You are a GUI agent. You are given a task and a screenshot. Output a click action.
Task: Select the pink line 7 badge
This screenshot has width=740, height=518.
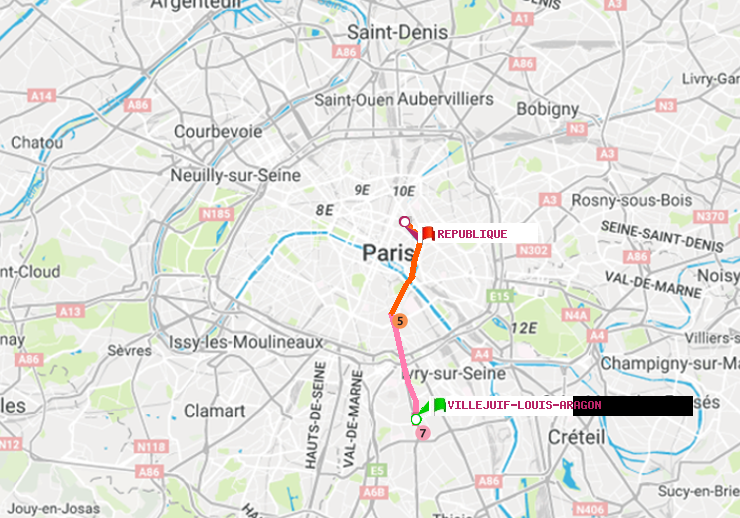423,433
